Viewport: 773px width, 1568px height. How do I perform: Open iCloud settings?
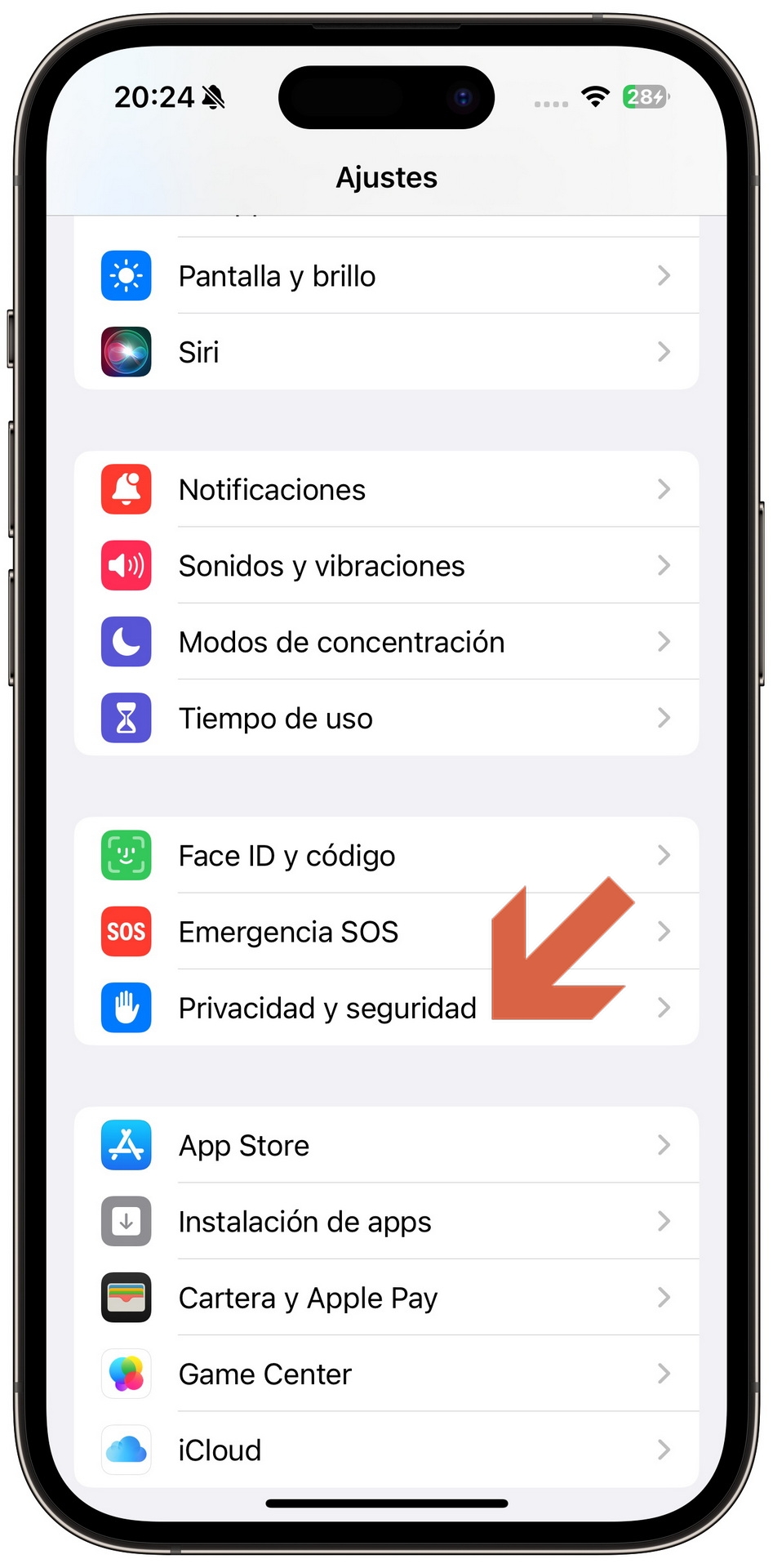click(386, 1450)
